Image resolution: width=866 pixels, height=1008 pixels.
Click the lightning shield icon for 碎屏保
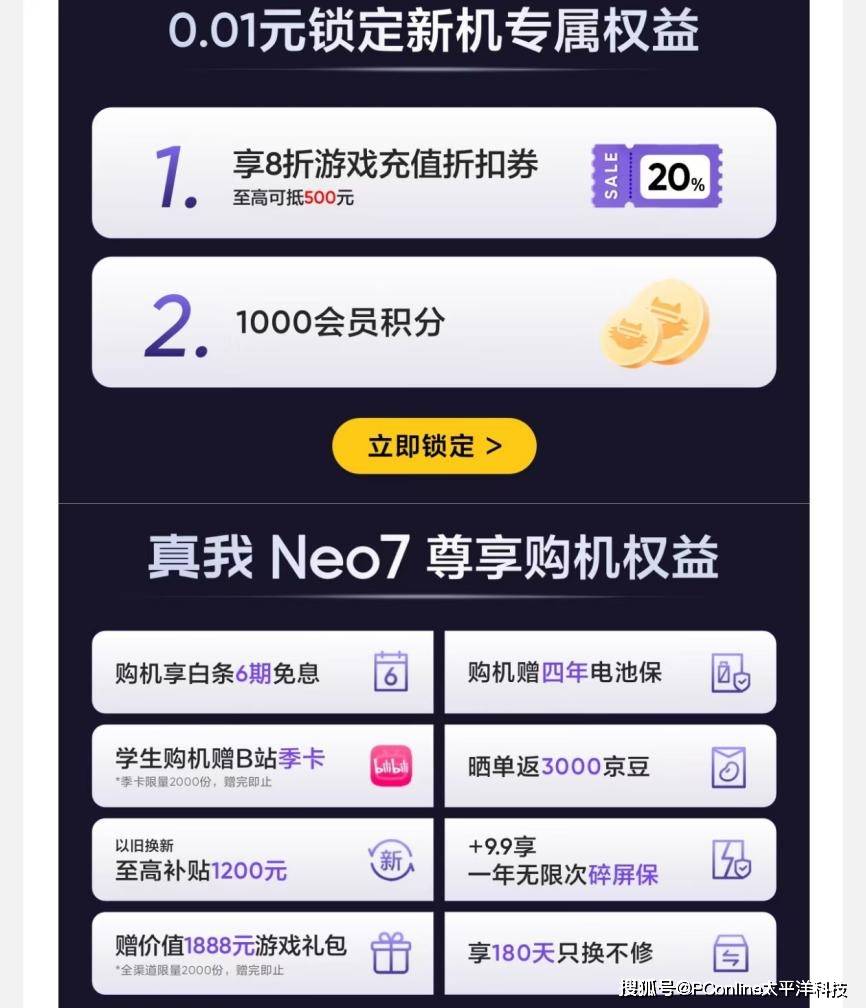(x=731, y=859)
